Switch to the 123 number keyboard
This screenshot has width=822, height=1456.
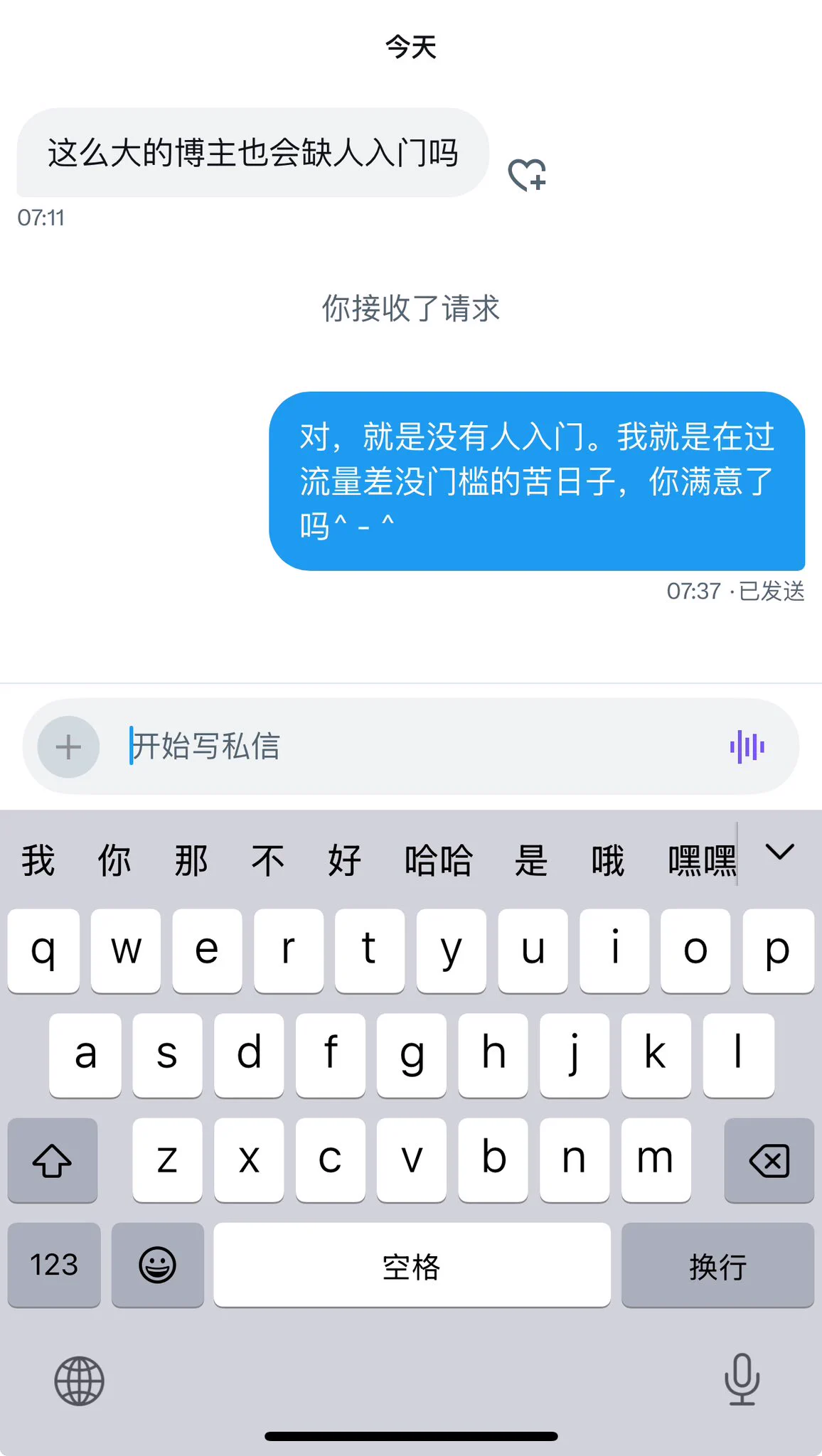[x=54, y=1265]
